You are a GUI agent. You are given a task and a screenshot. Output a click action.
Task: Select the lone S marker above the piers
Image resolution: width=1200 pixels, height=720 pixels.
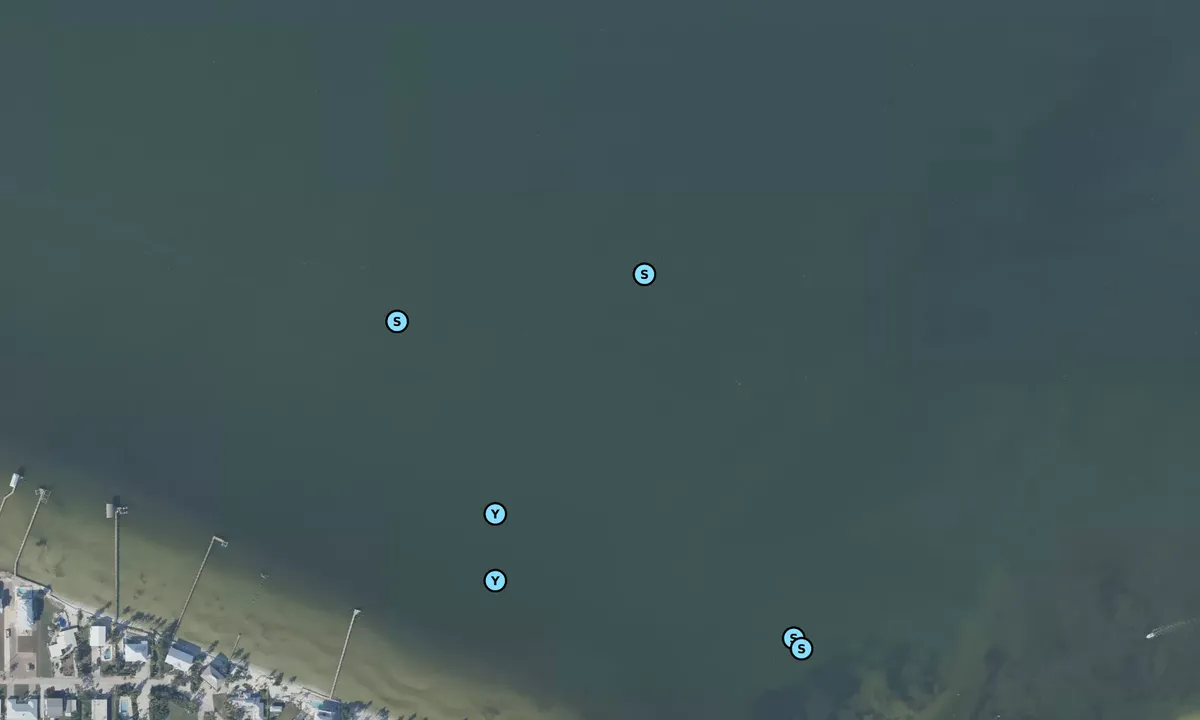pyautogui.click(x=397, y=321)
